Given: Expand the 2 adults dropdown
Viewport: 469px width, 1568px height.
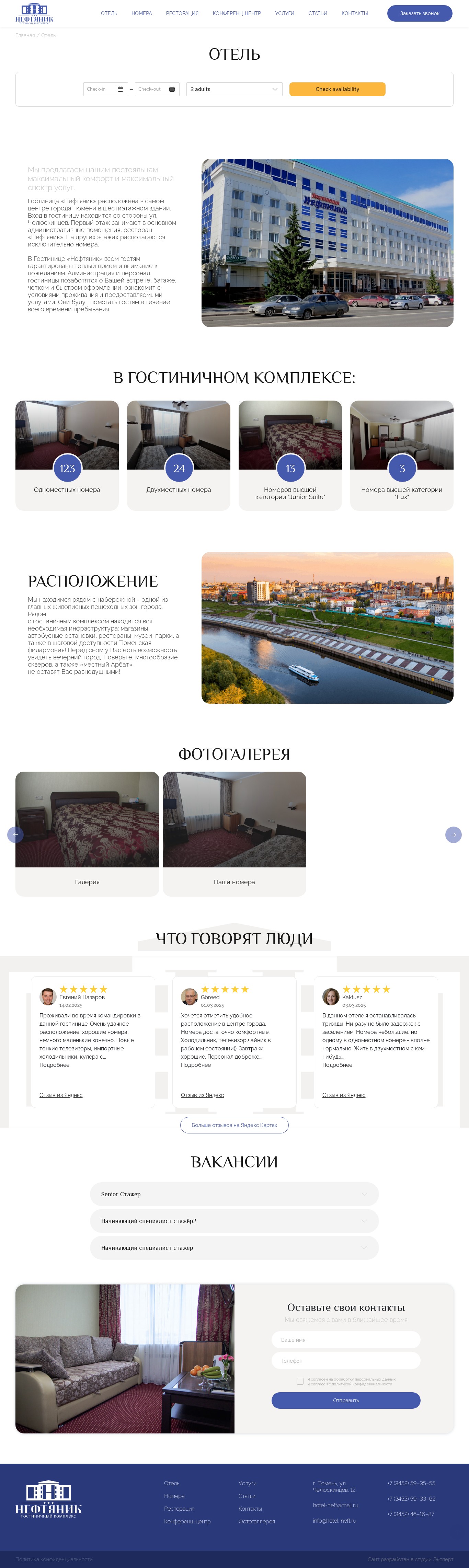Looking at the screenshot, I should click(235, 90).
